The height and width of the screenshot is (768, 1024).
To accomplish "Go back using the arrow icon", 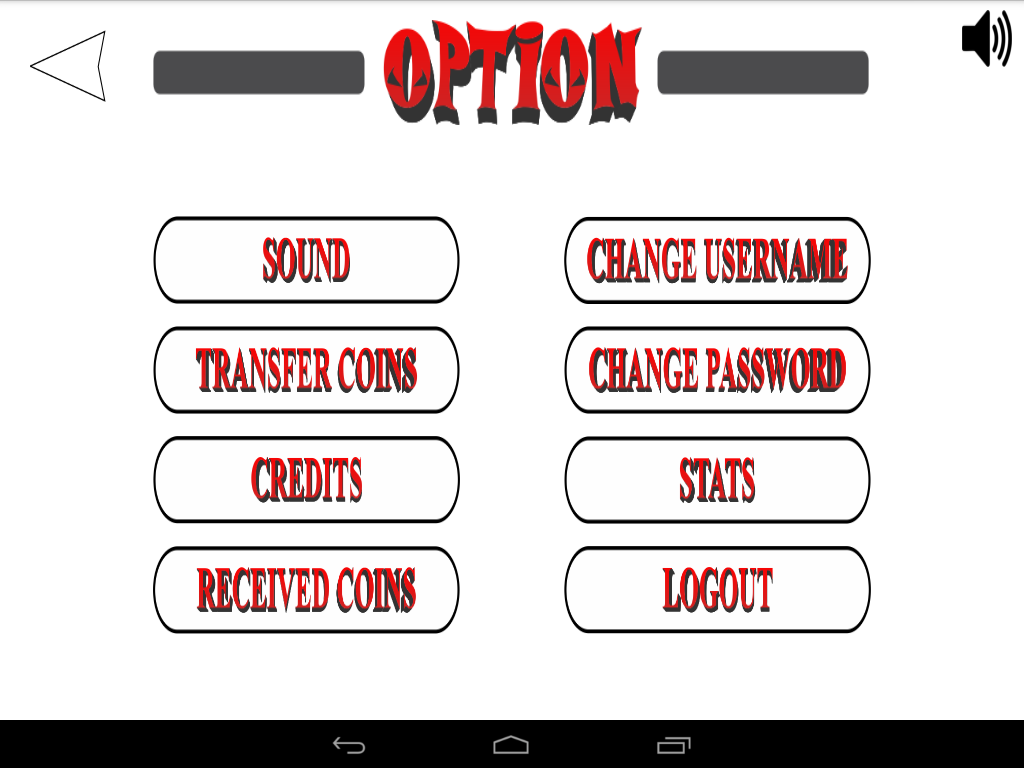I will click(69, 66).
